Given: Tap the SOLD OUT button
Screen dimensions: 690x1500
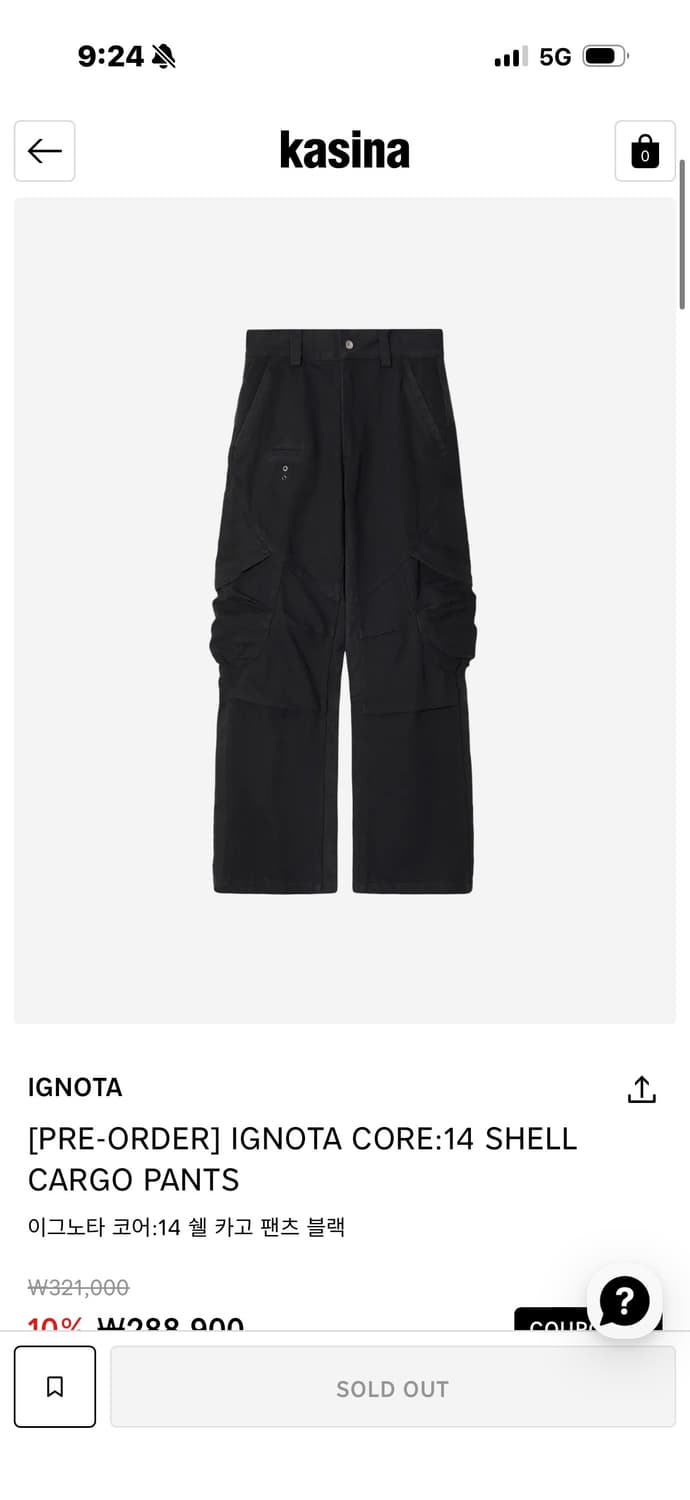Looking at the screenshot, I should [x=393, y=1387].
